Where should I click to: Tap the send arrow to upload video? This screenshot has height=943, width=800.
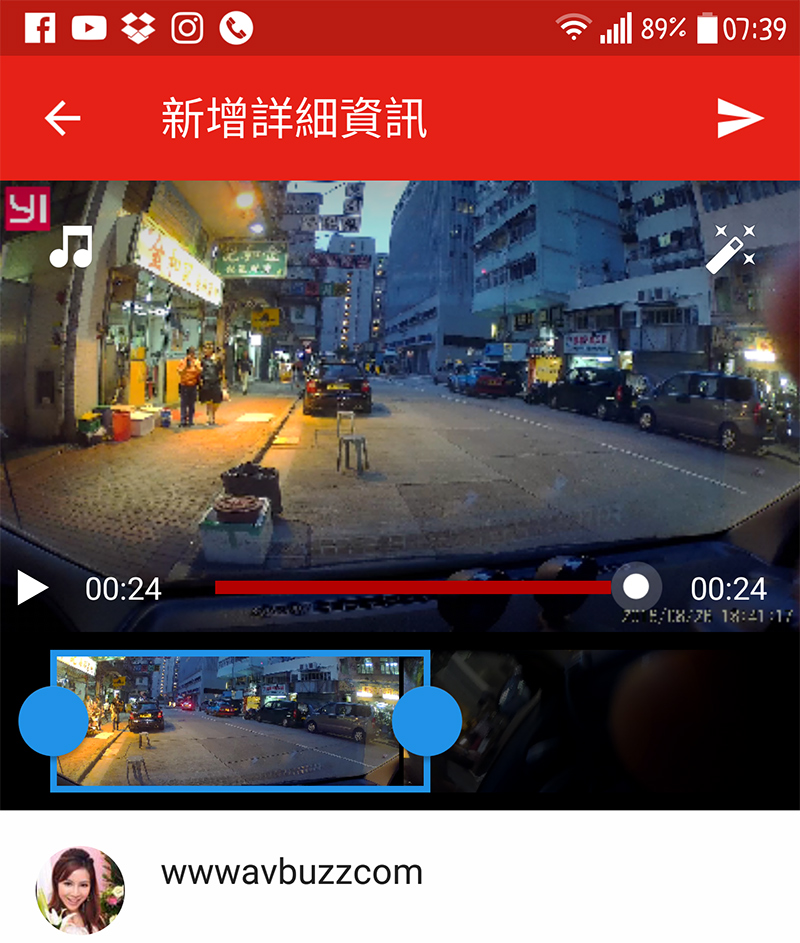[x=740, y=118]
